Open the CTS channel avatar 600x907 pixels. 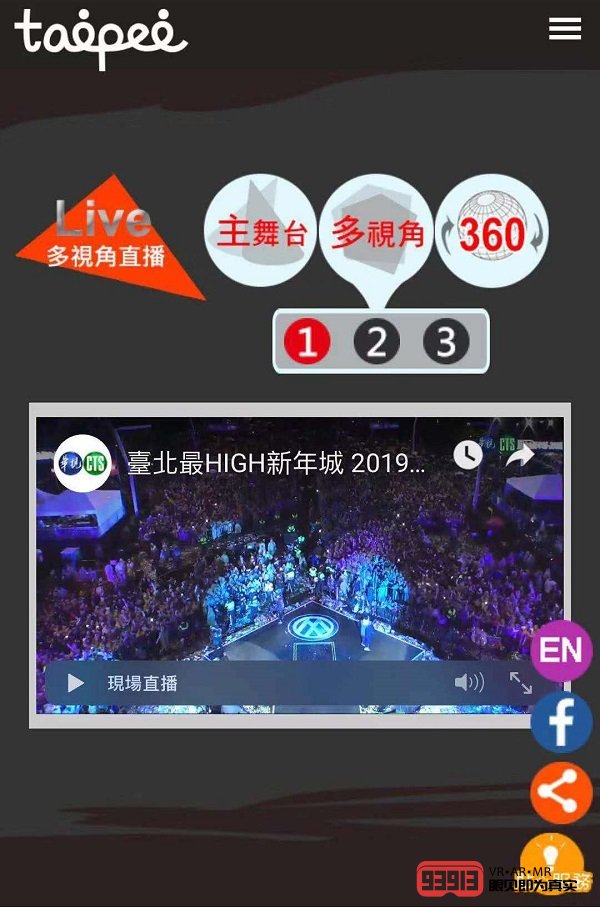pyautogui.click(x=82, y=463)
